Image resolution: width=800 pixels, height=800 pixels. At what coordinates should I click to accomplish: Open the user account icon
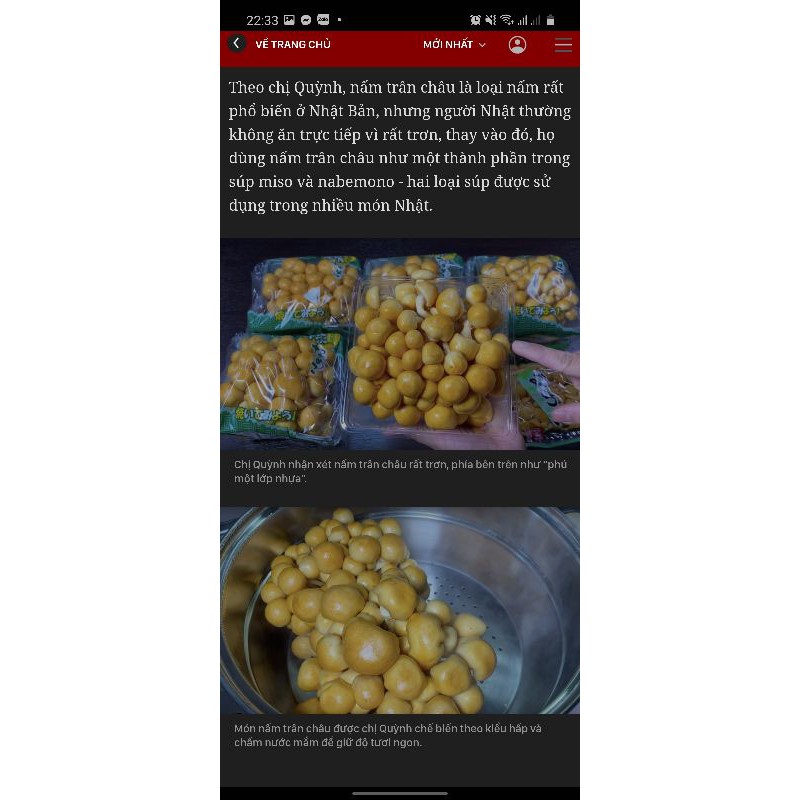[517, 45]
